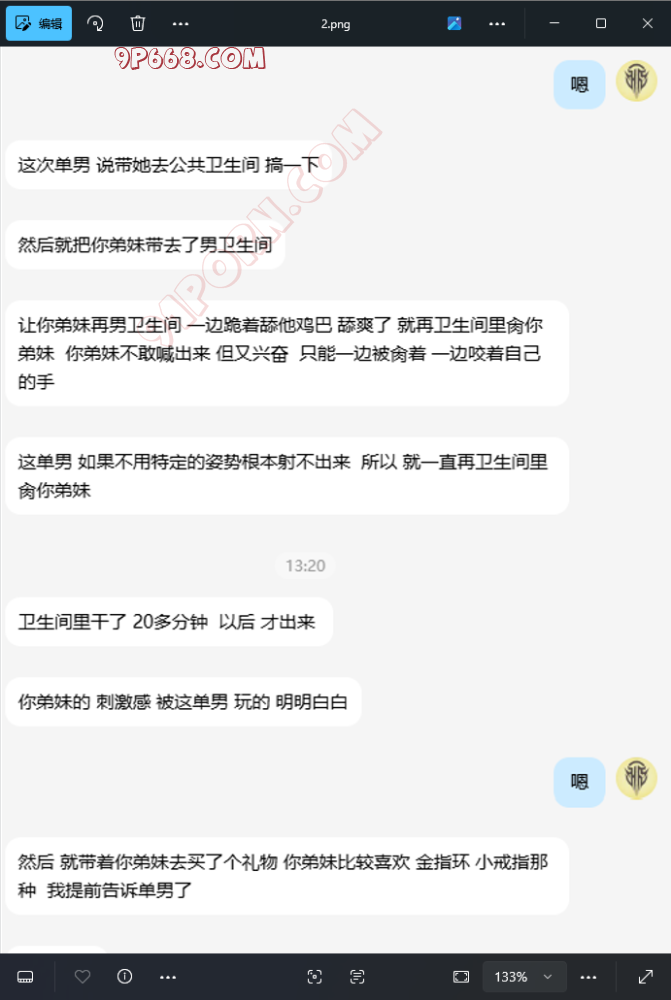This screenshot has height=1000, width=671.
Task: Minimize the photo viewer window
Action: [555, 23]
